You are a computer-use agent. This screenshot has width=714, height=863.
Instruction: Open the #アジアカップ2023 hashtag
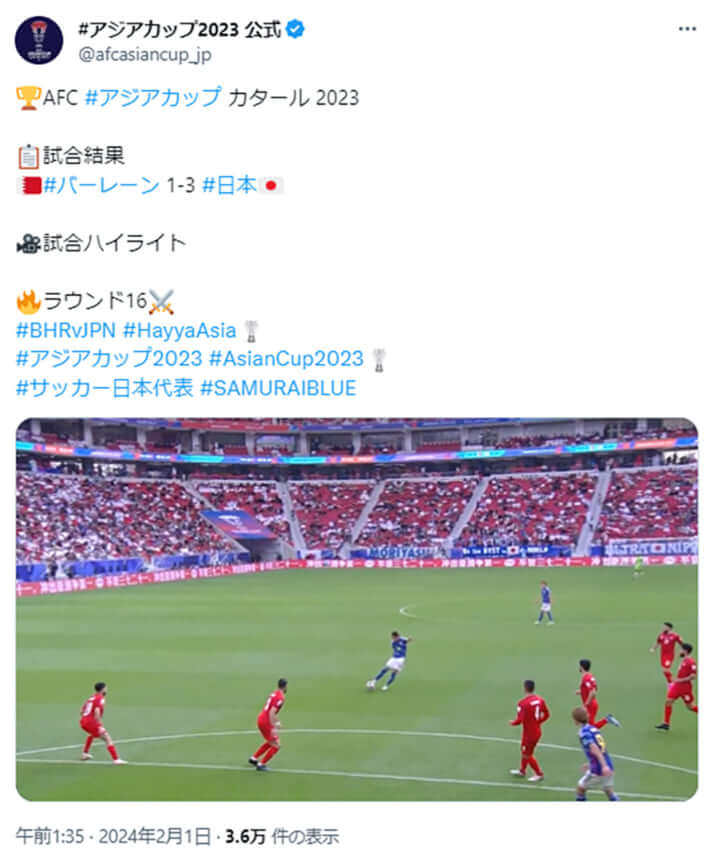tap(109, 359)
